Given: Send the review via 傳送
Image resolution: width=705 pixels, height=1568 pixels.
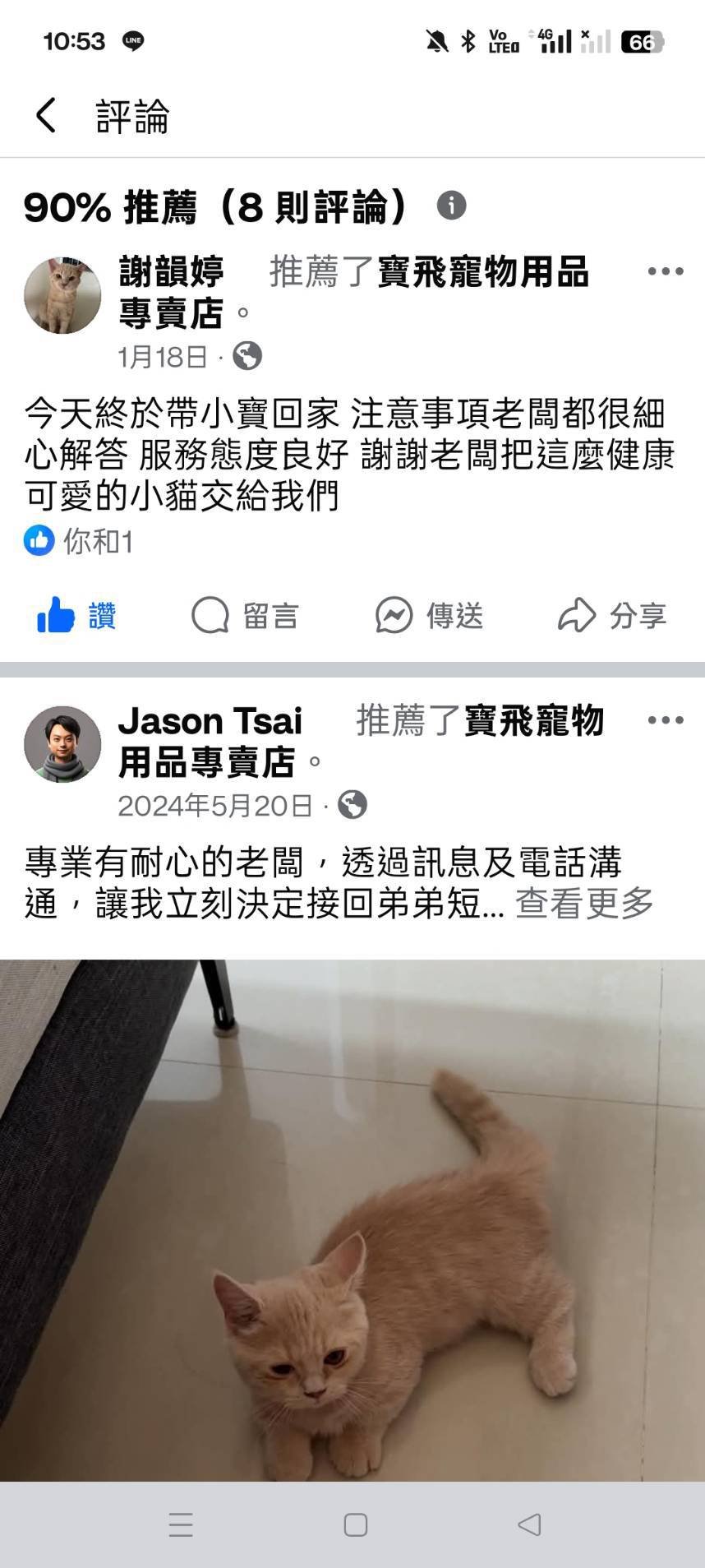Looking at the screenshot, I should click(x=429, y=615).
